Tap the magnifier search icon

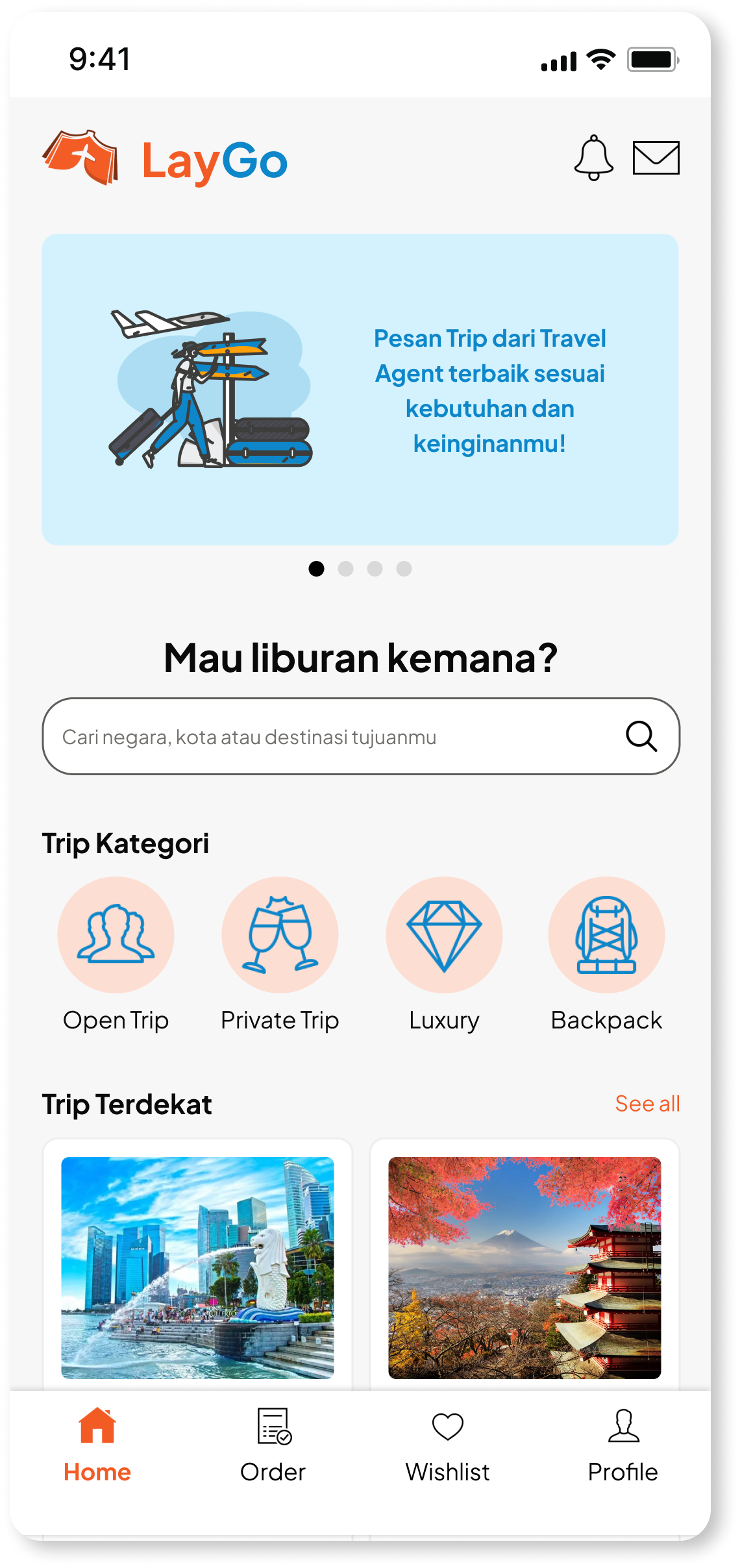coord(641,736)
